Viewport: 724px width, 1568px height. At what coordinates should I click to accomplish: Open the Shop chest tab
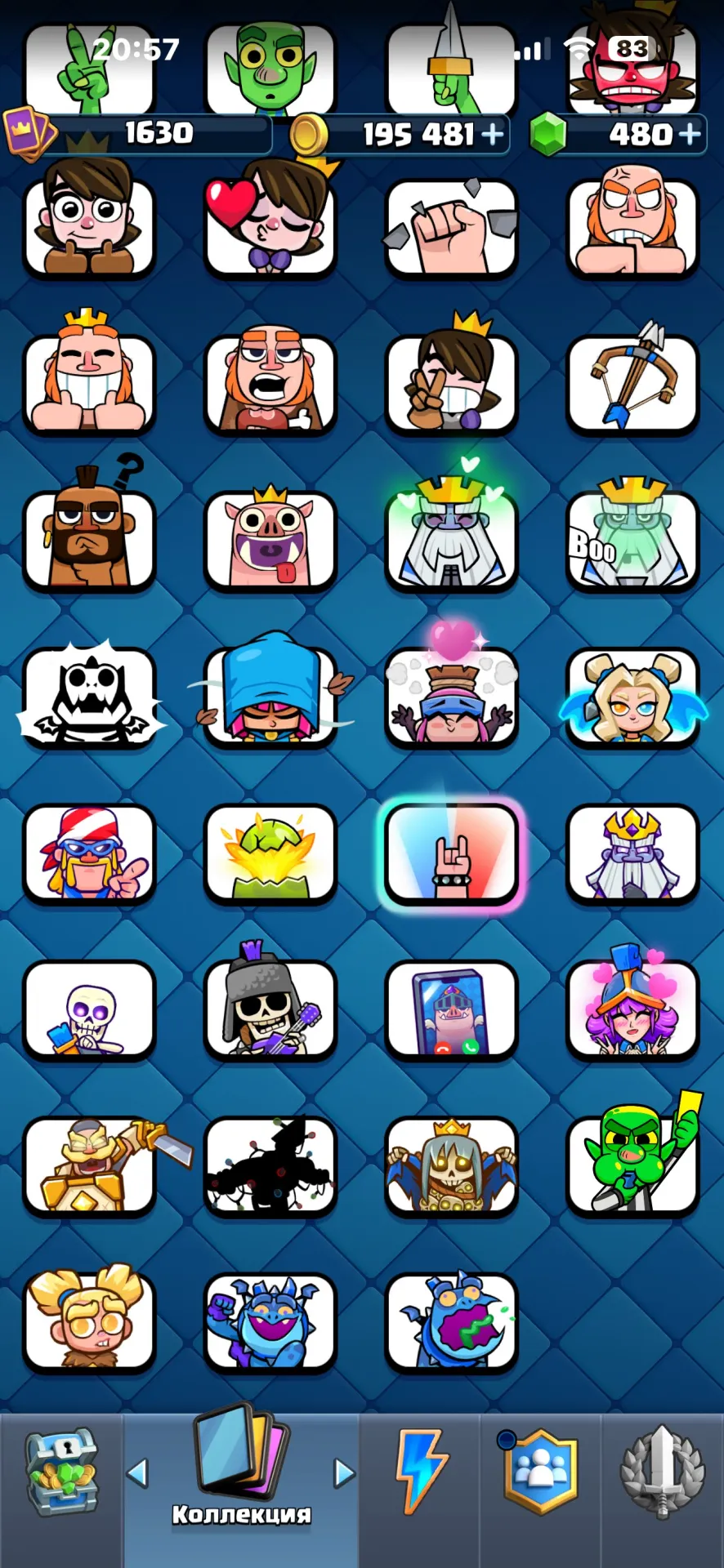pyautogui.click(x=61, y=1472)
